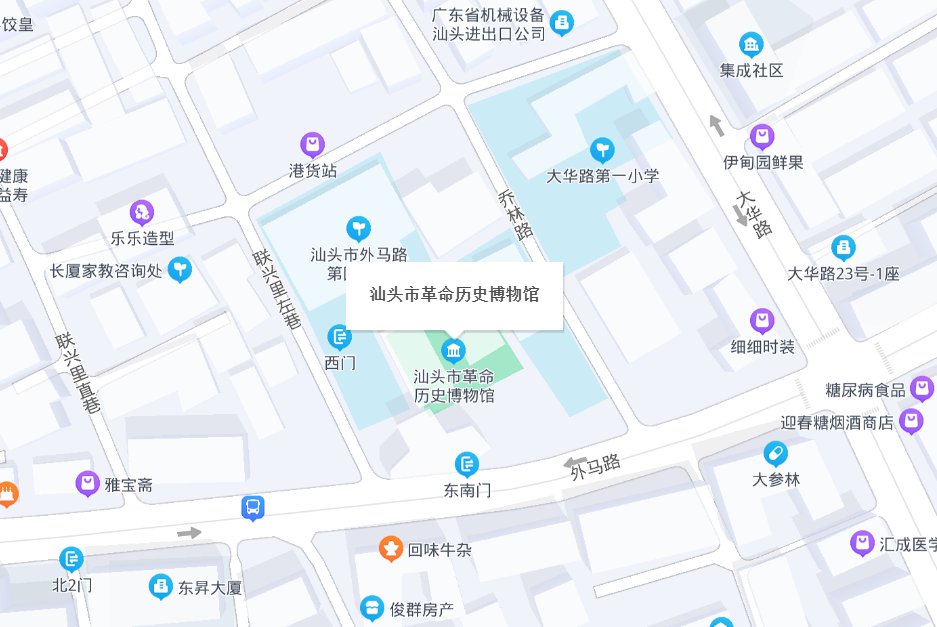Tap the 迎春糖烟酒商店 marker

coord(910,422)
